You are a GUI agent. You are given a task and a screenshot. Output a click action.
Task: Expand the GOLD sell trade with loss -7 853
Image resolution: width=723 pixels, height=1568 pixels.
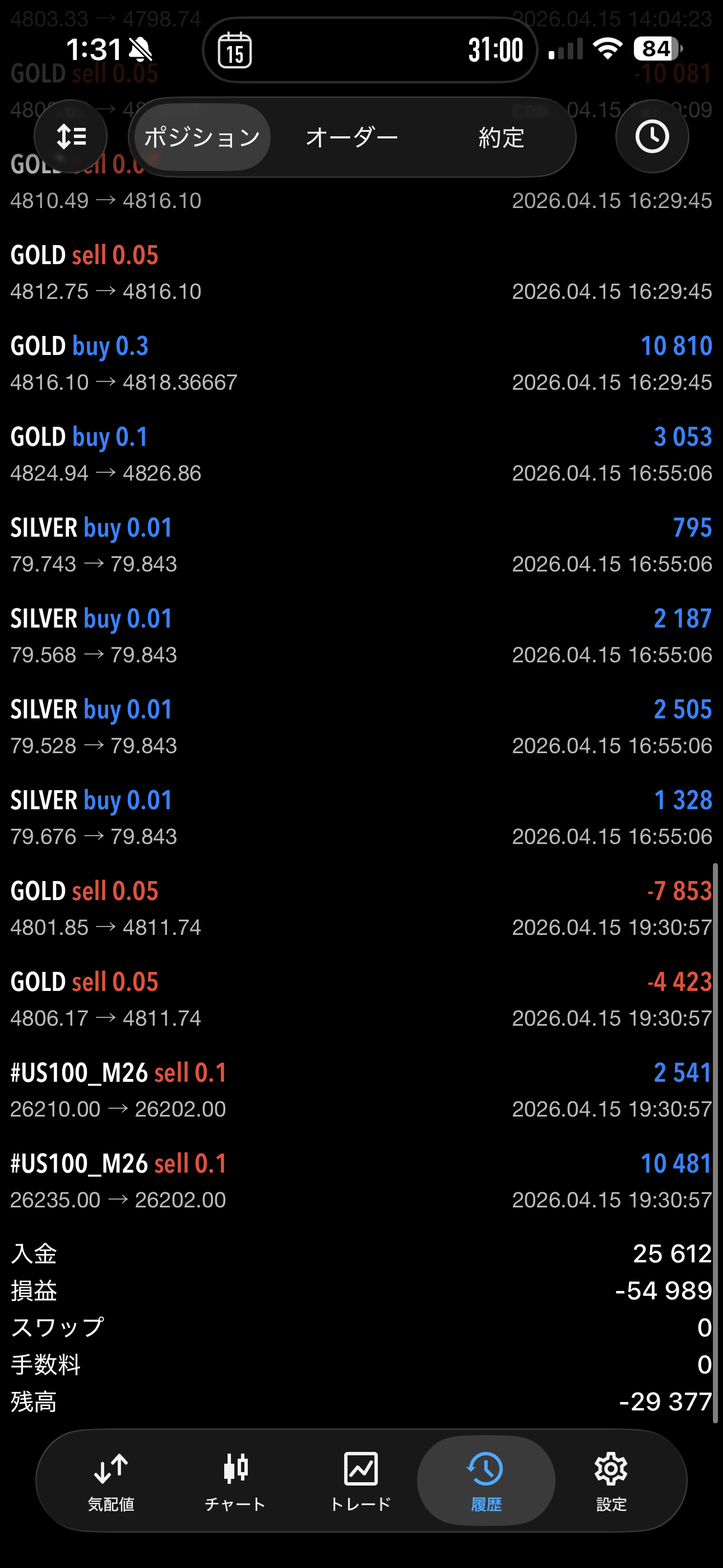(361, 908)
